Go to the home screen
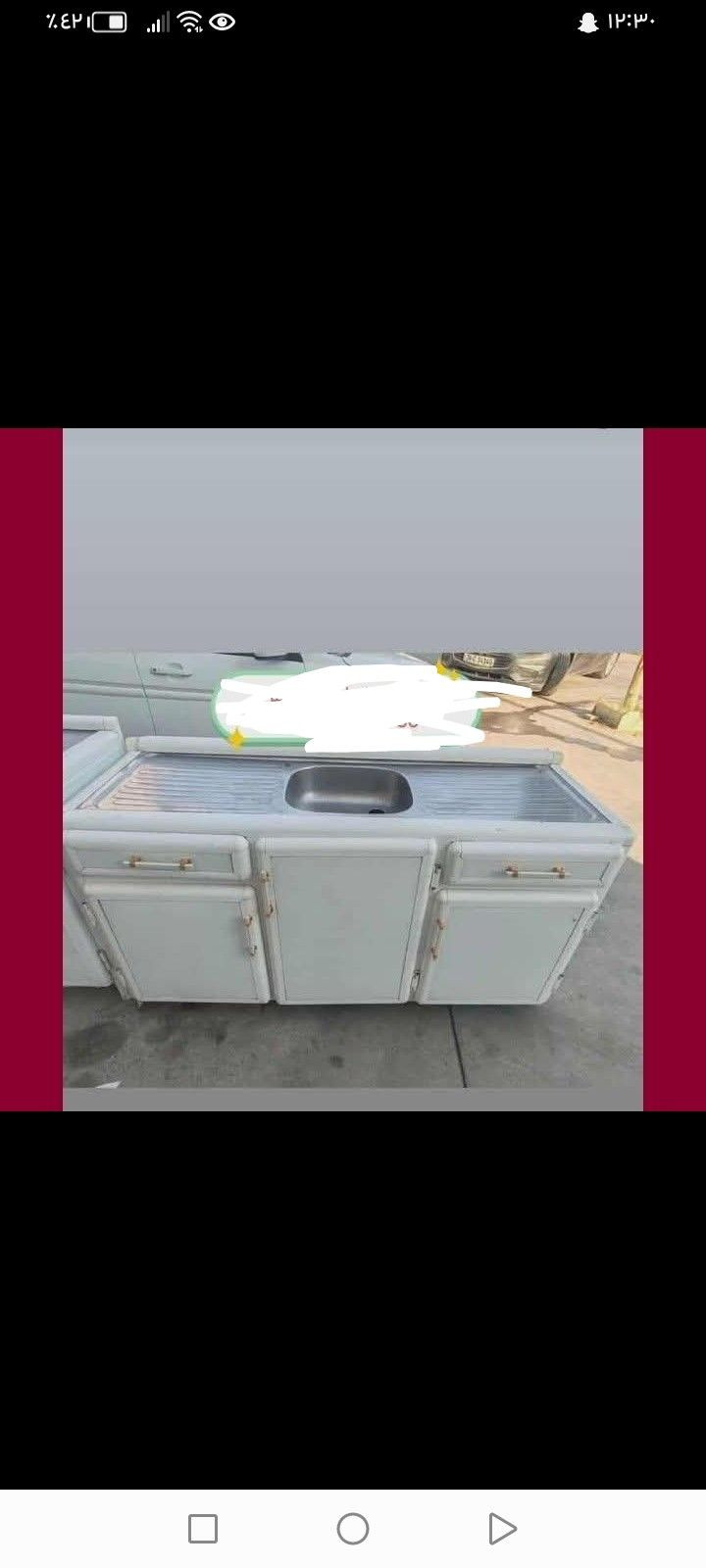Viewport: 706px width, 1568px height. [353, 1529]
